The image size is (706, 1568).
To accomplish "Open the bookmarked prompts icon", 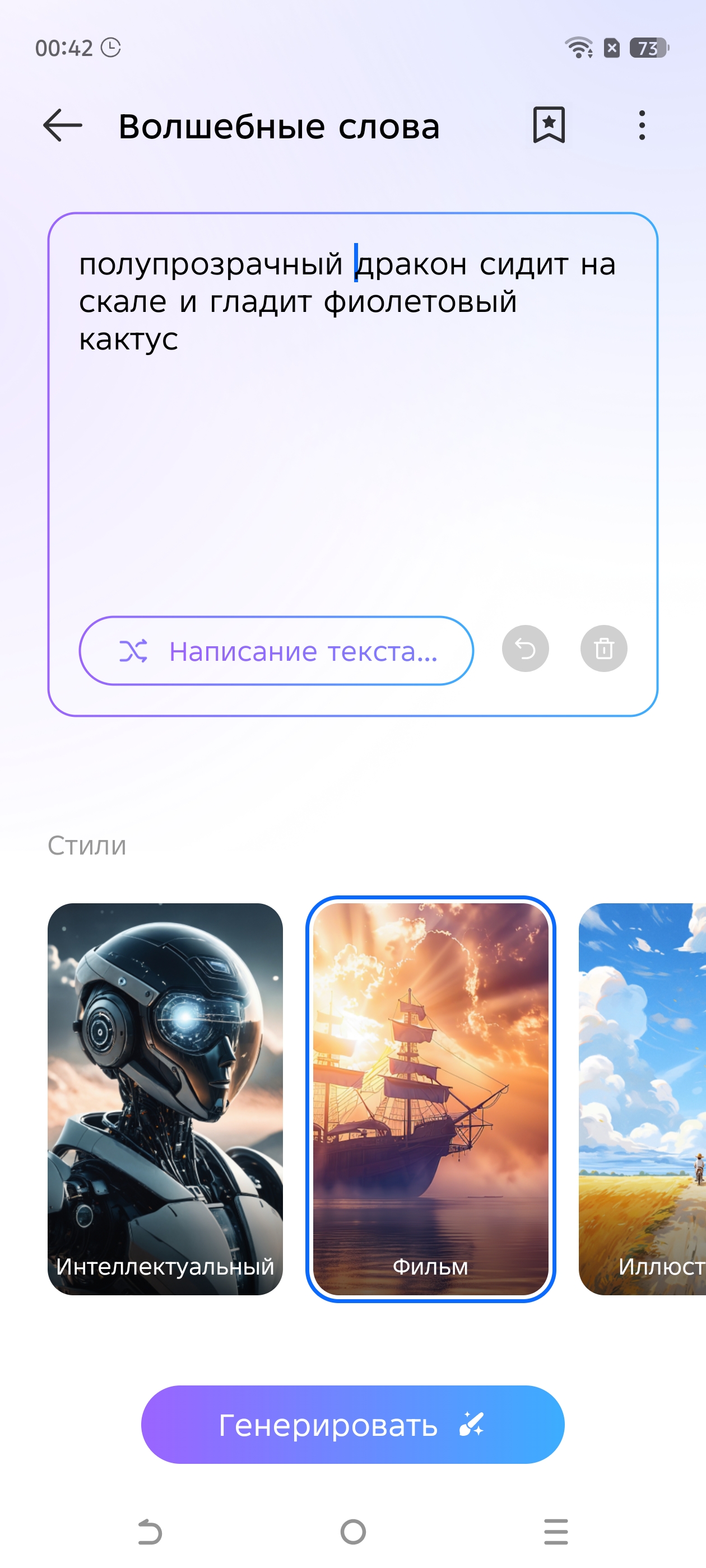I will click(x=549, y=125).
